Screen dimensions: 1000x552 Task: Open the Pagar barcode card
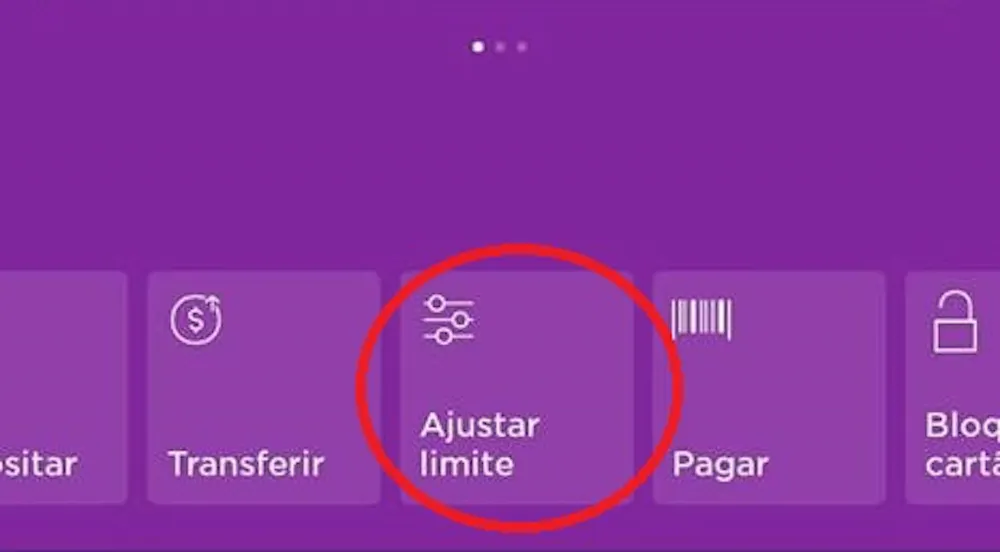768,388
